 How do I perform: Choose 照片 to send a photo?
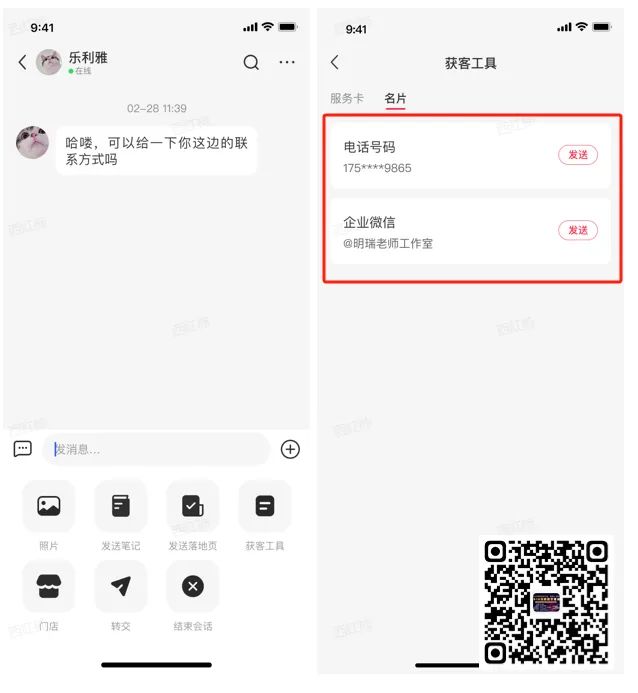click(x=49, y=506)
